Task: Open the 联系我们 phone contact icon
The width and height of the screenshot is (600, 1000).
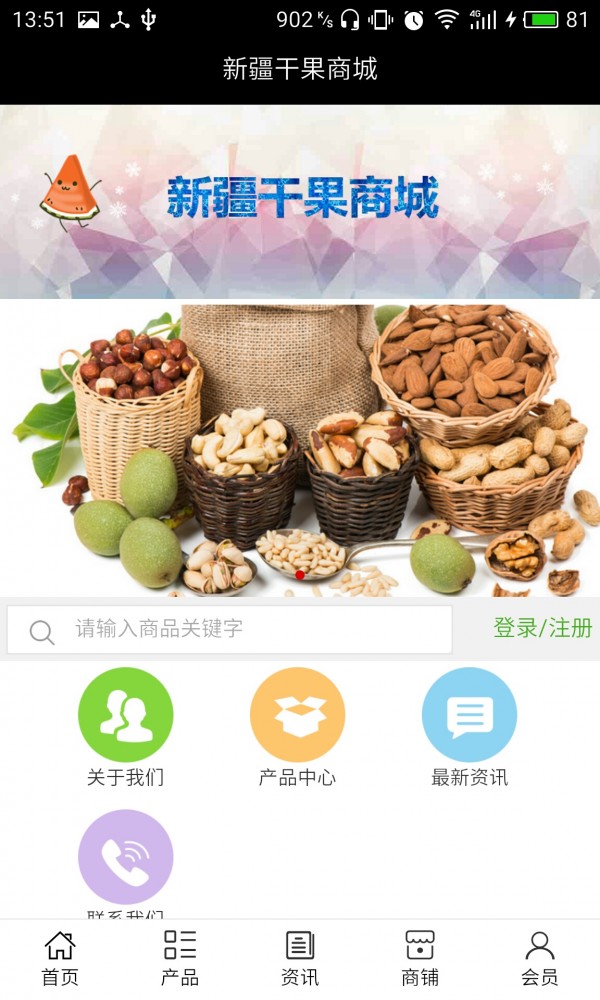Action: point(125,858)
